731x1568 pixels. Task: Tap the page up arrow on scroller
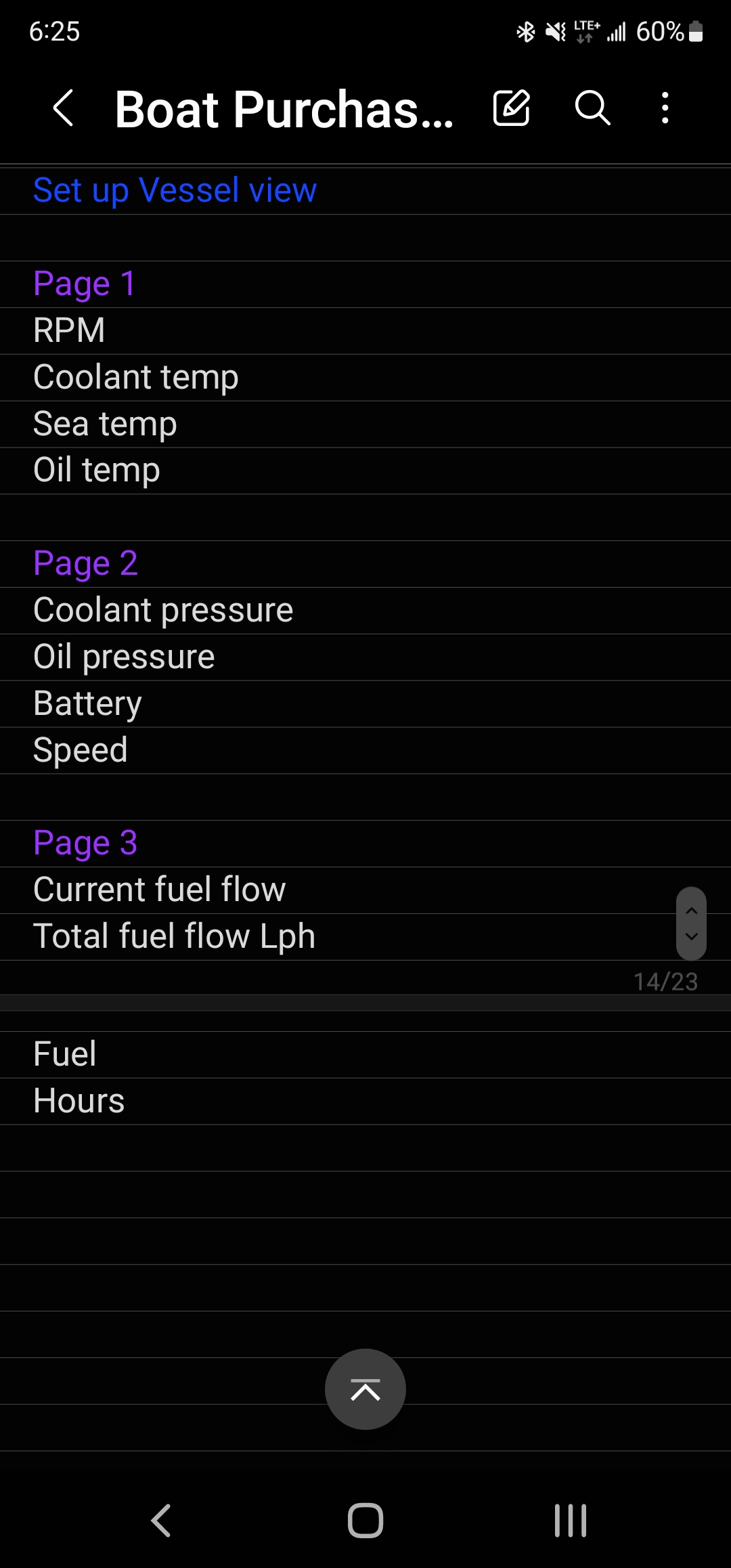692,910
